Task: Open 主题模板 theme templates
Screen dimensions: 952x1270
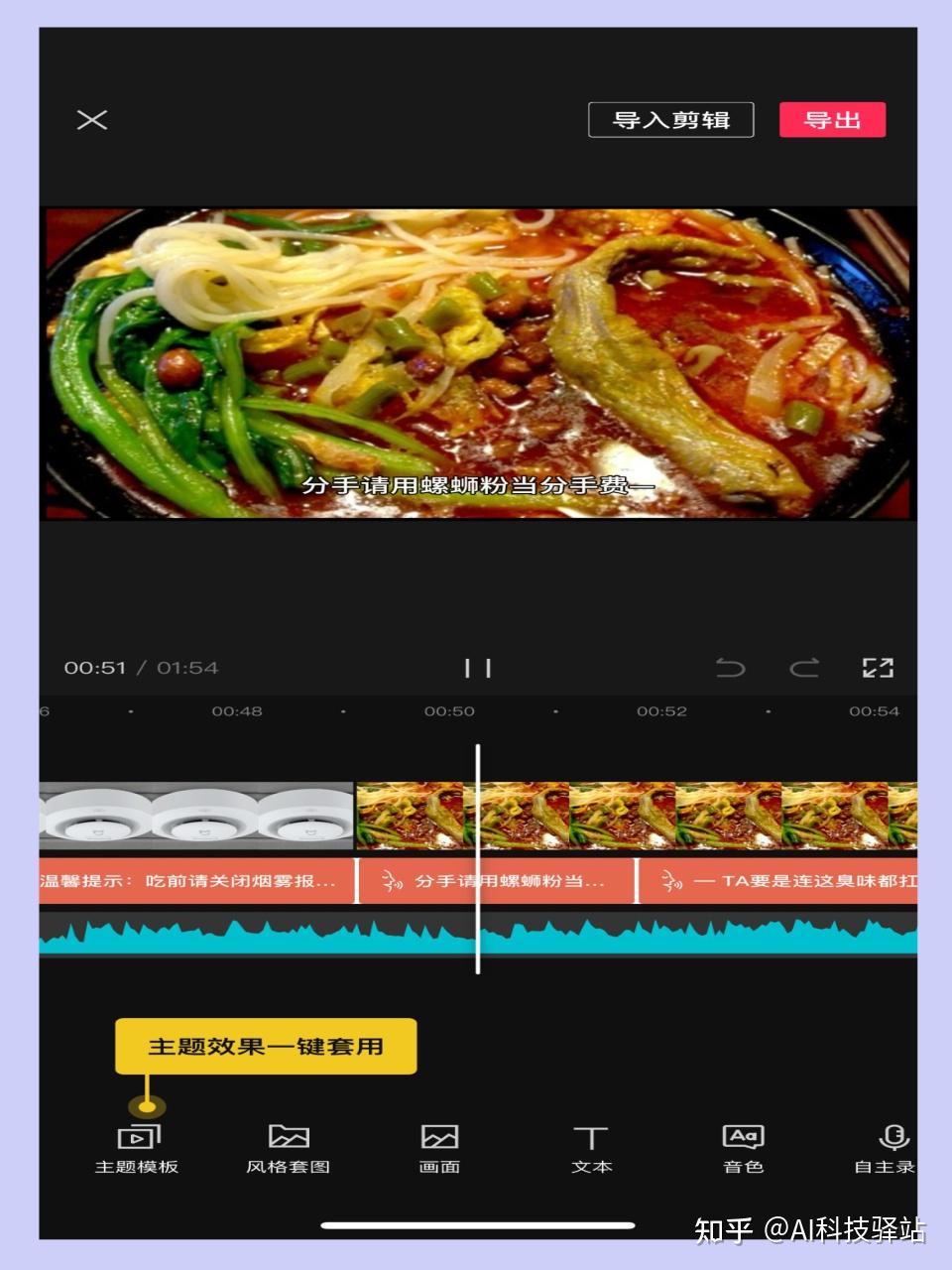Action: [137, 1148]
